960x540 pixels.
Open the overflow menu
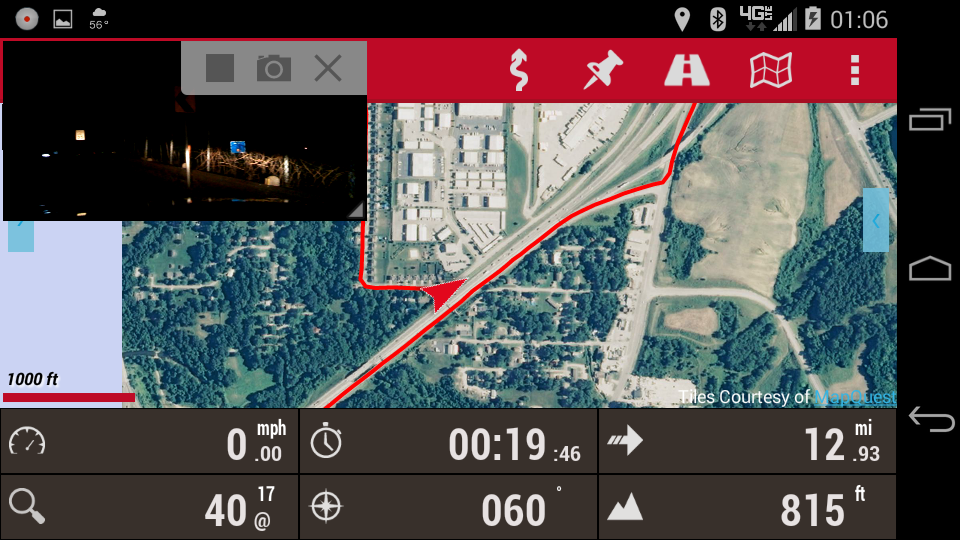[854, 70]
